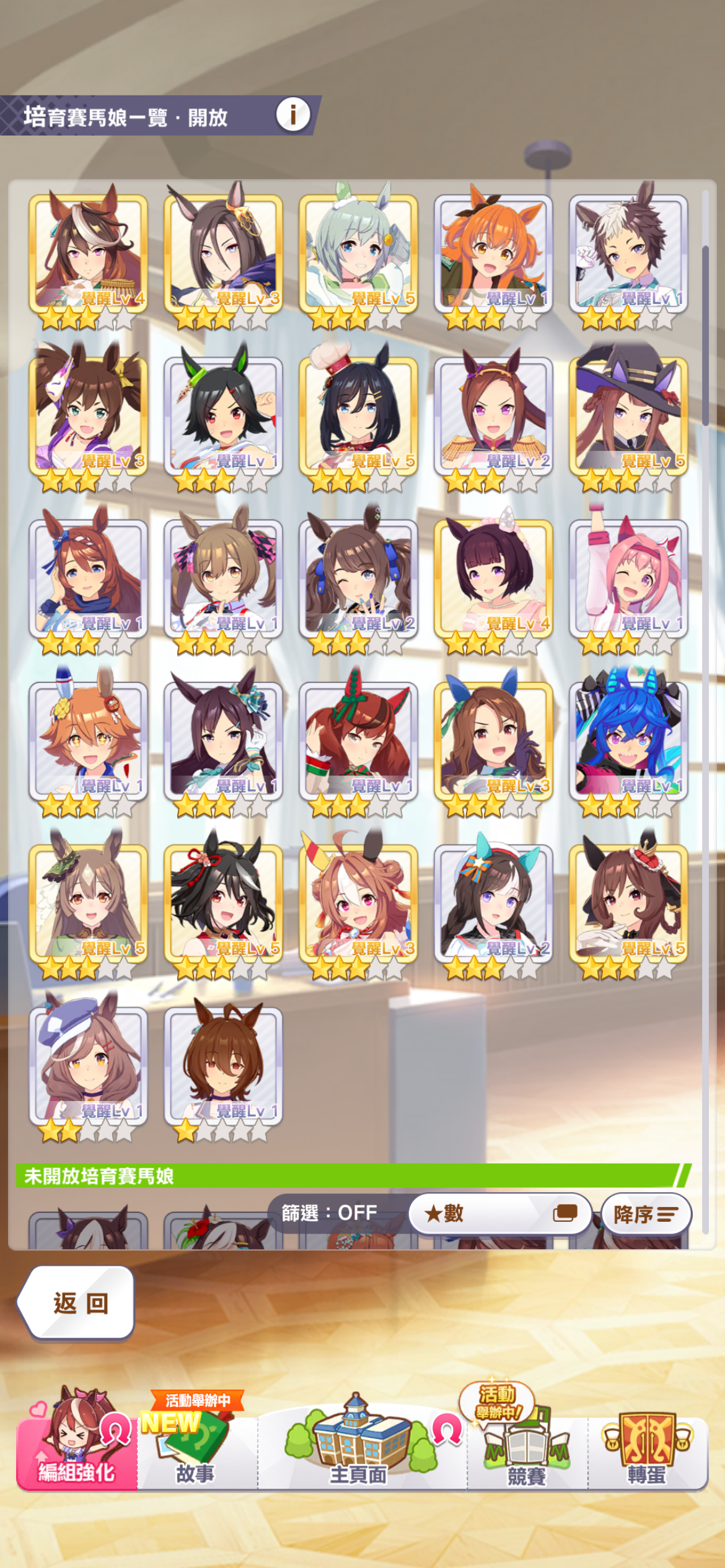The image size is (725, 1568).
Task: Open the ★數 sort criteria selector
Action: [x=499, y=1213]
